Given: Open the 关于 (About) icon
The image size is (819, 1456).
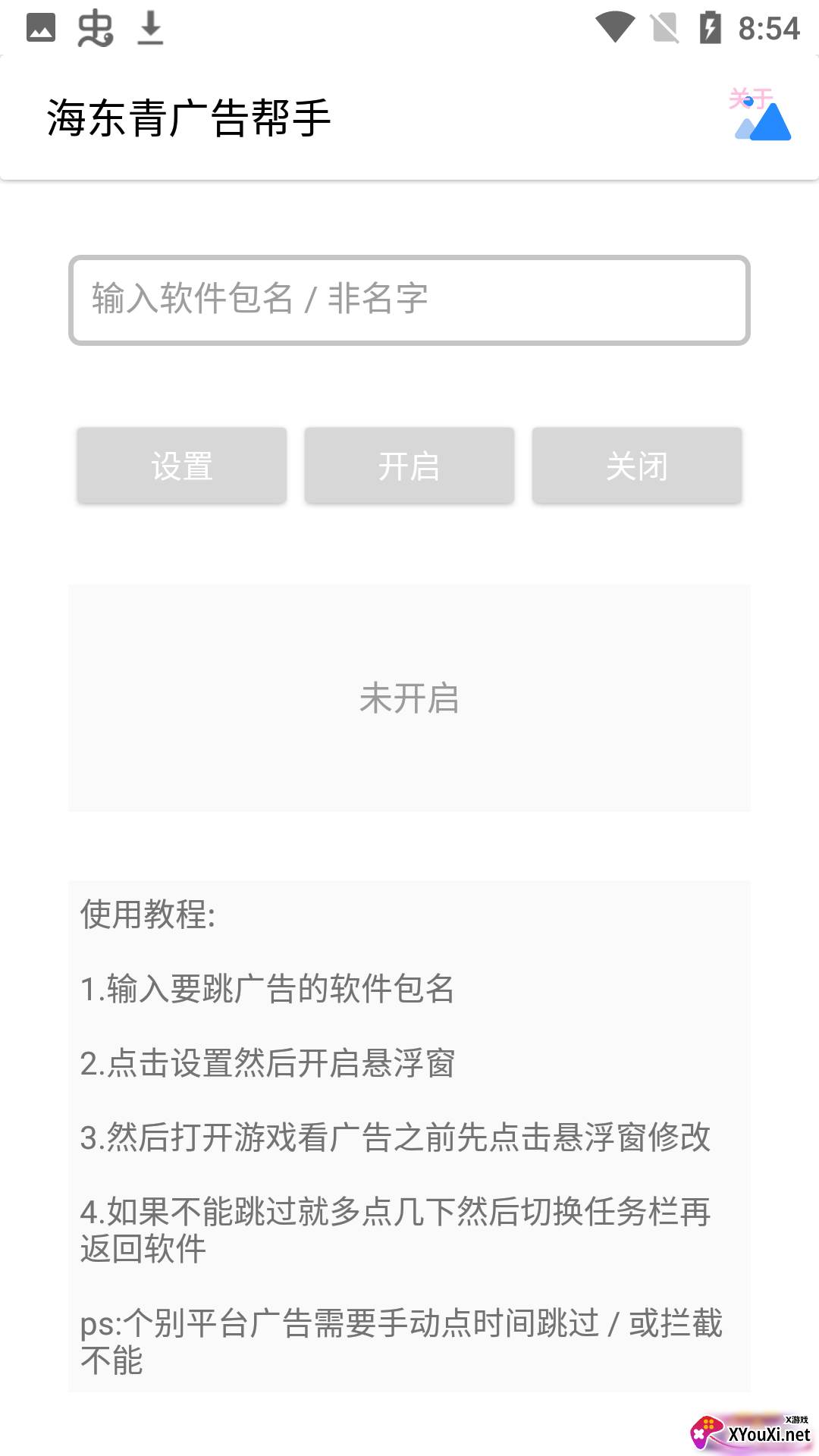Looking at the screenshot, I should (761, 116).
